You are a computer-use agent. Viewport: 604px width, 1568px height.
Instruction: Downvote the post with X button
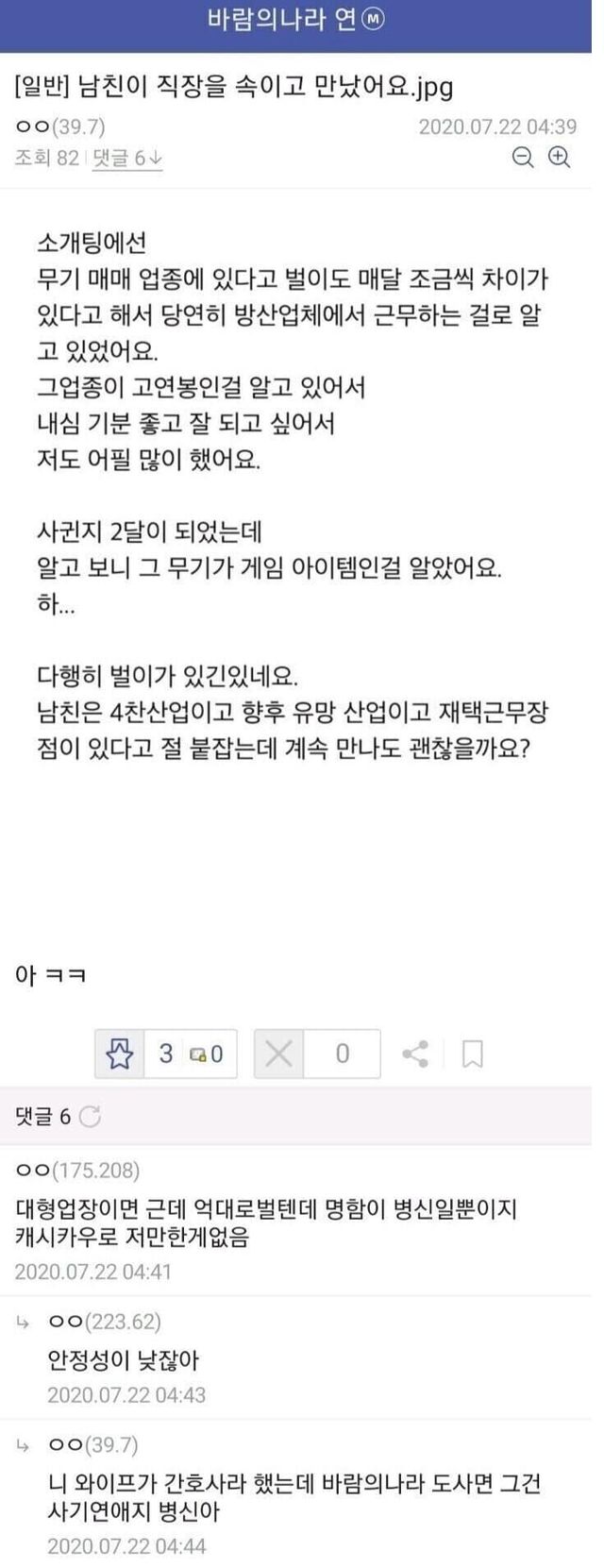pyautogui.click(x=278, y=1054)
